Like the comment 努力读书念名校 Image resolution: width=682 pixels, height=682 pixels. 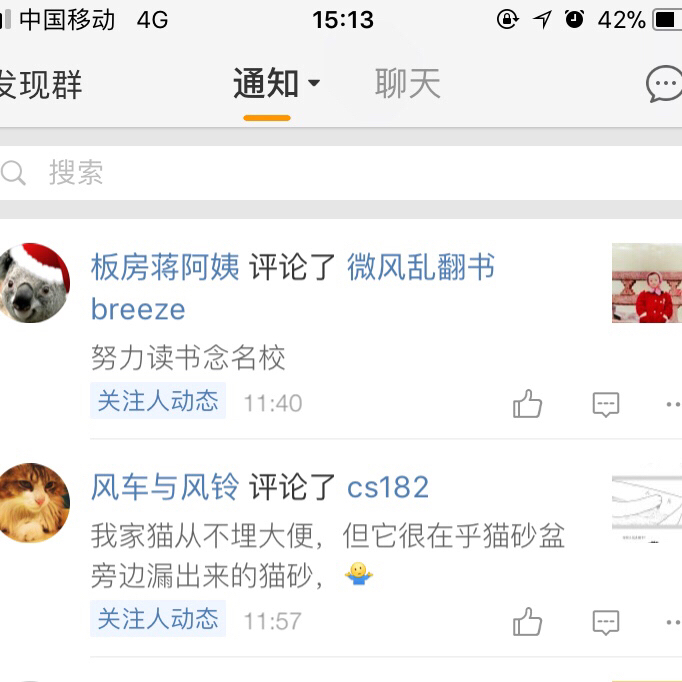point(527,404)
